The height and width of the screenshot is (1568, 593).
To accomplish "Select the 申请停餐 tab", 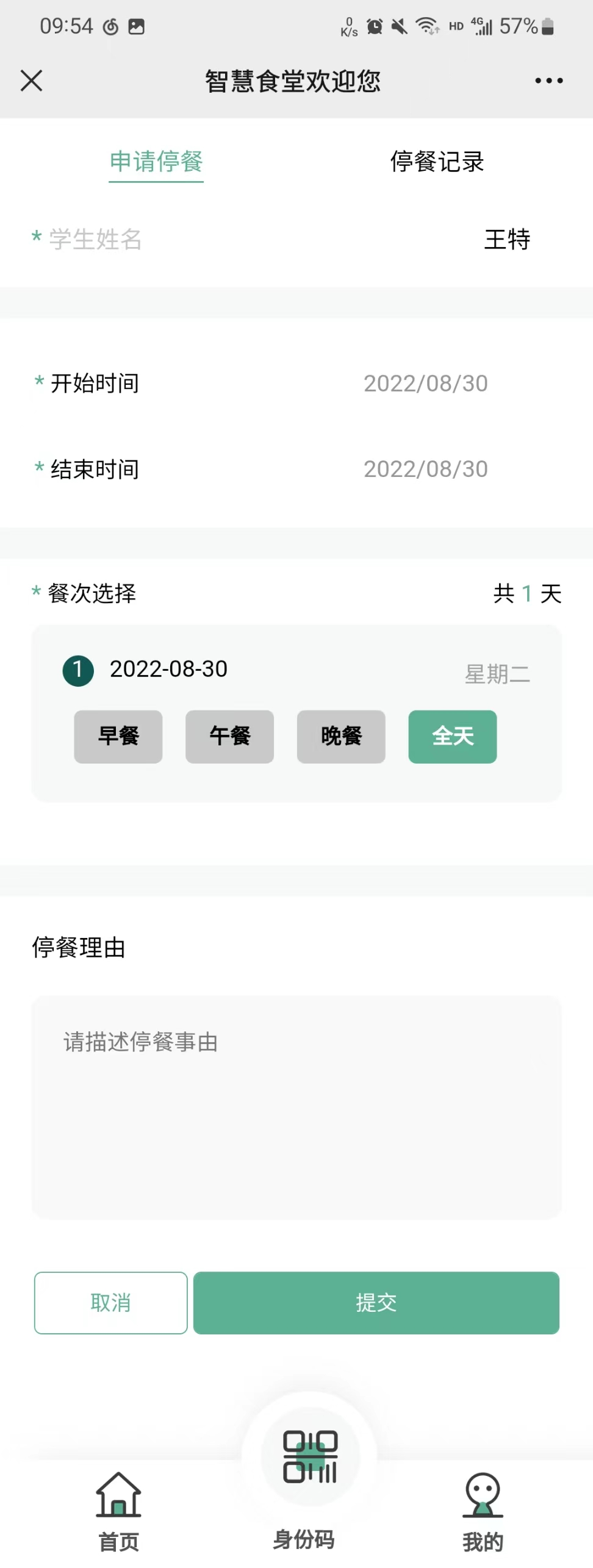I will (x=156, y=162).
